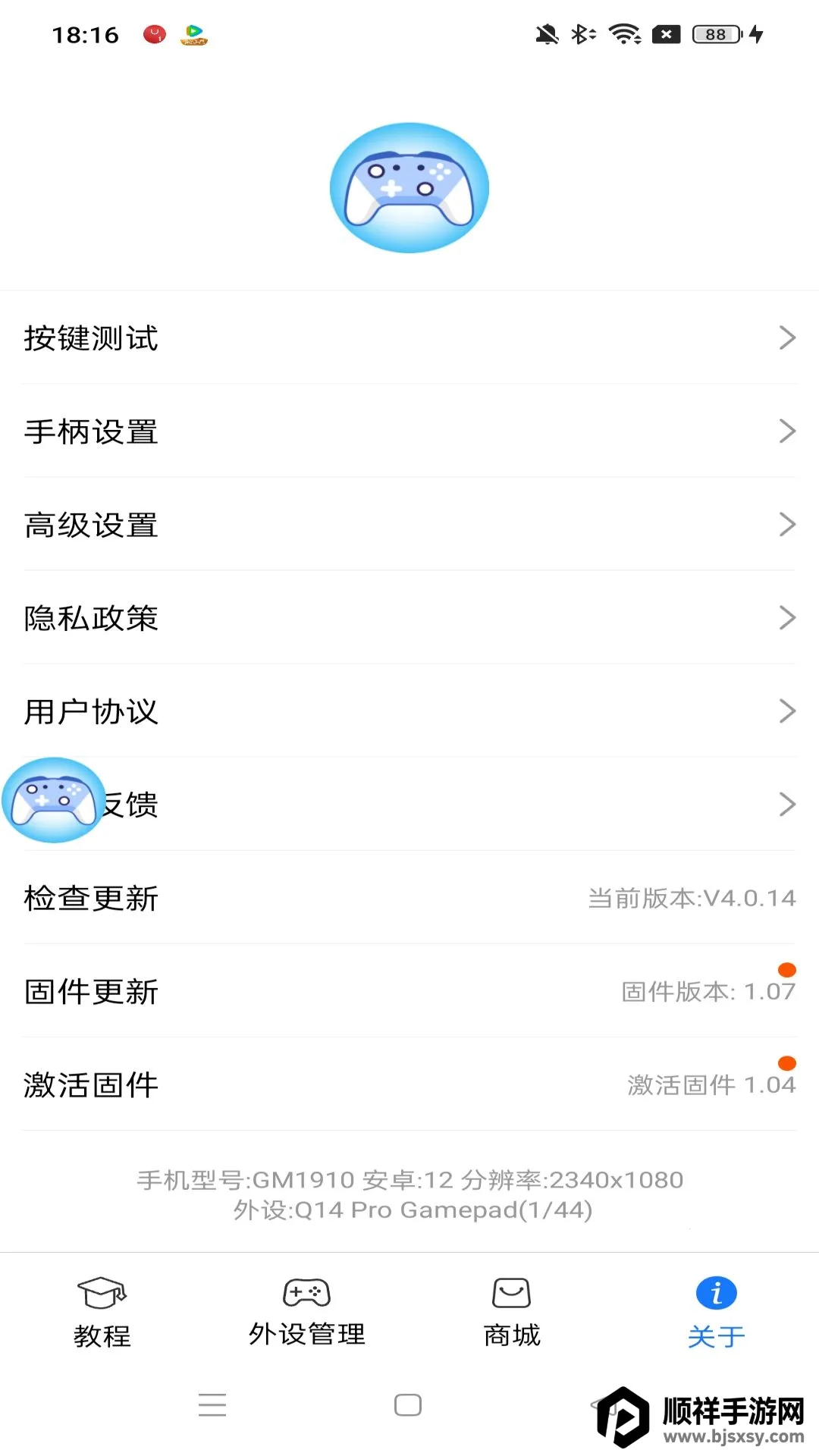View the 隐私政策 privacy policy
The image size is (819, 1456).
pyautogui.click(x=409, y=618)
